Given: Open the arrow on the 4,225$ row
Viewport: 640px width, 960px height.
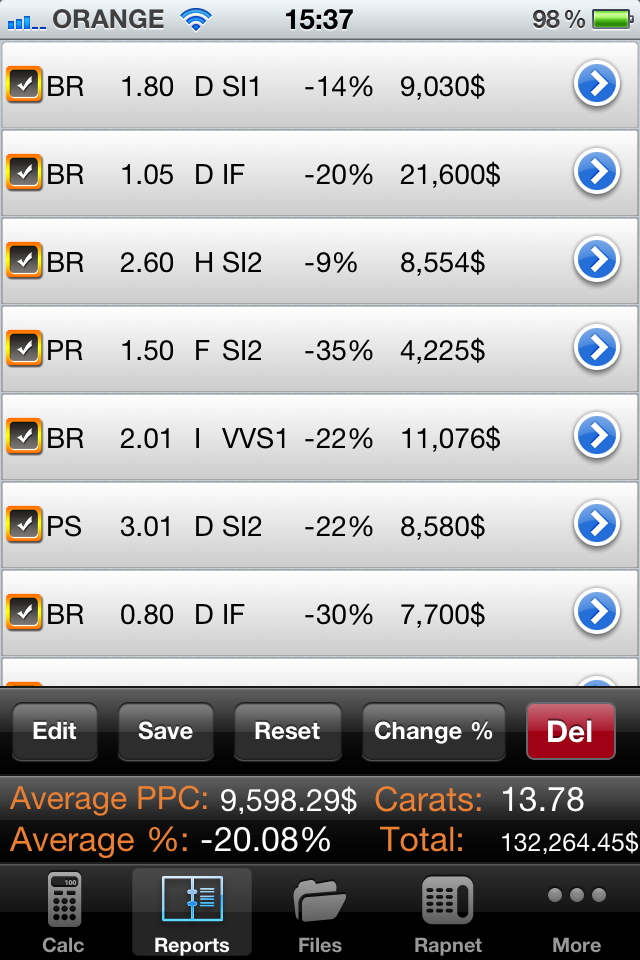Looking at the screenshot, I should click(596, 350).
